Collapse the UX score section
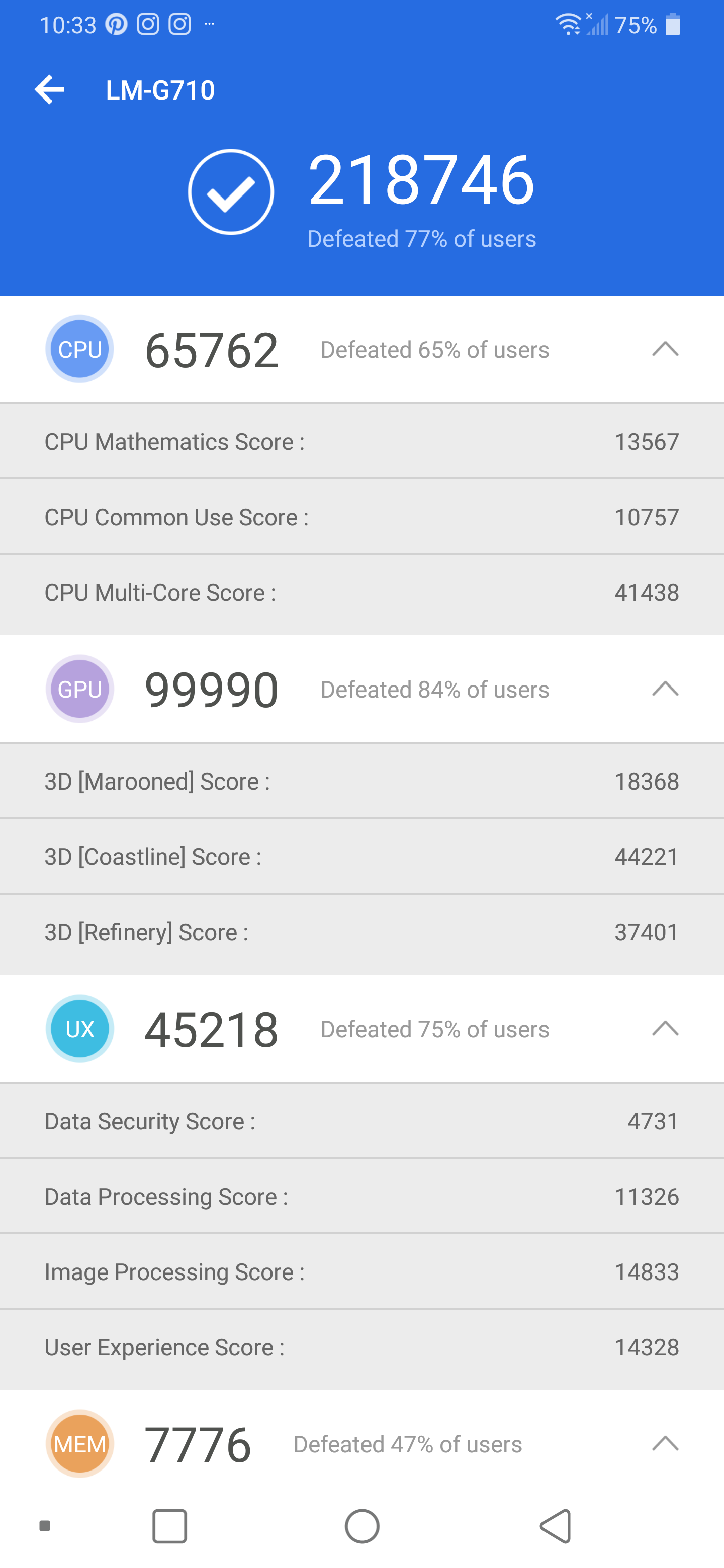 [x=665, y=1028]
